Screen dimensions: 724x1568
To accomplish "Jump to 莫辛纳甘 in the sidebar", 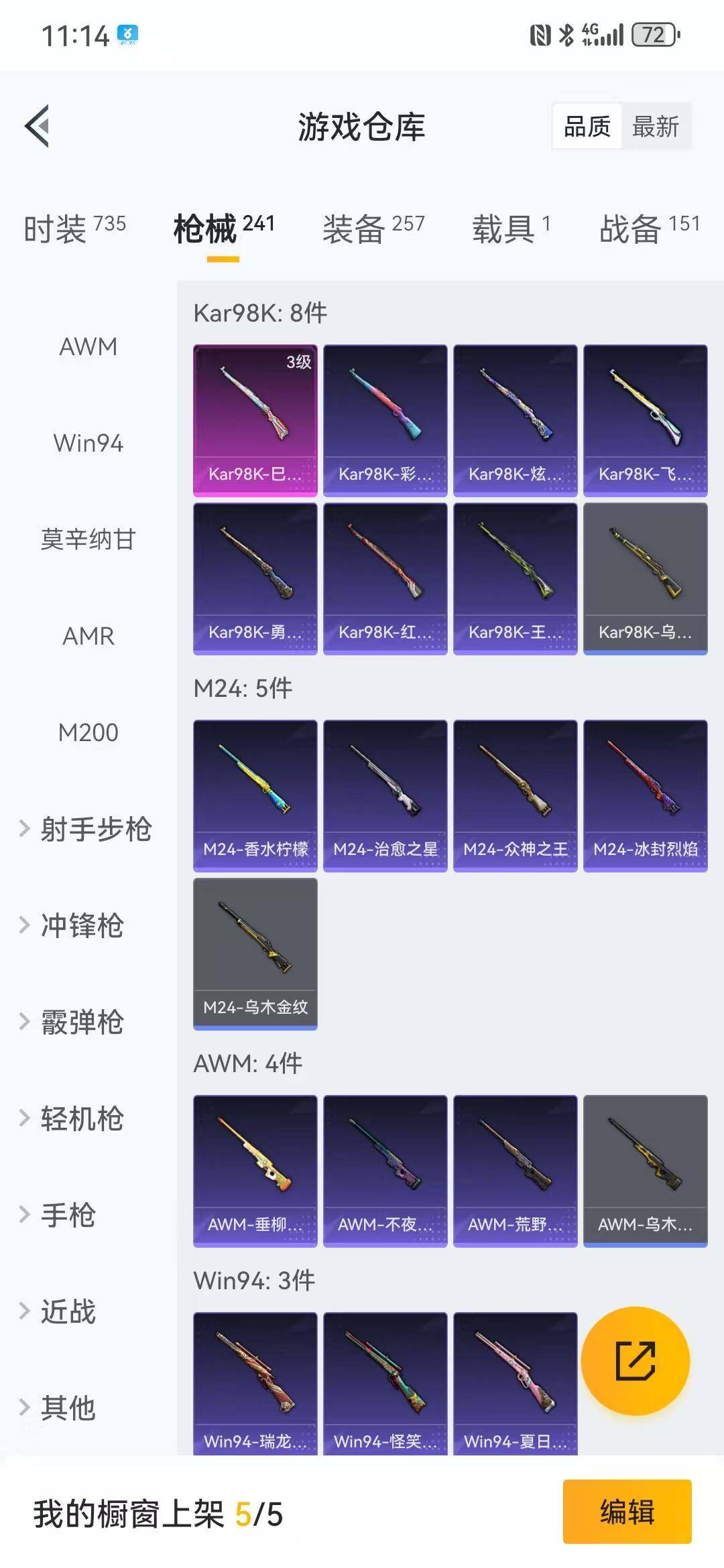I will pyautogui.click(x=88, y=539).
